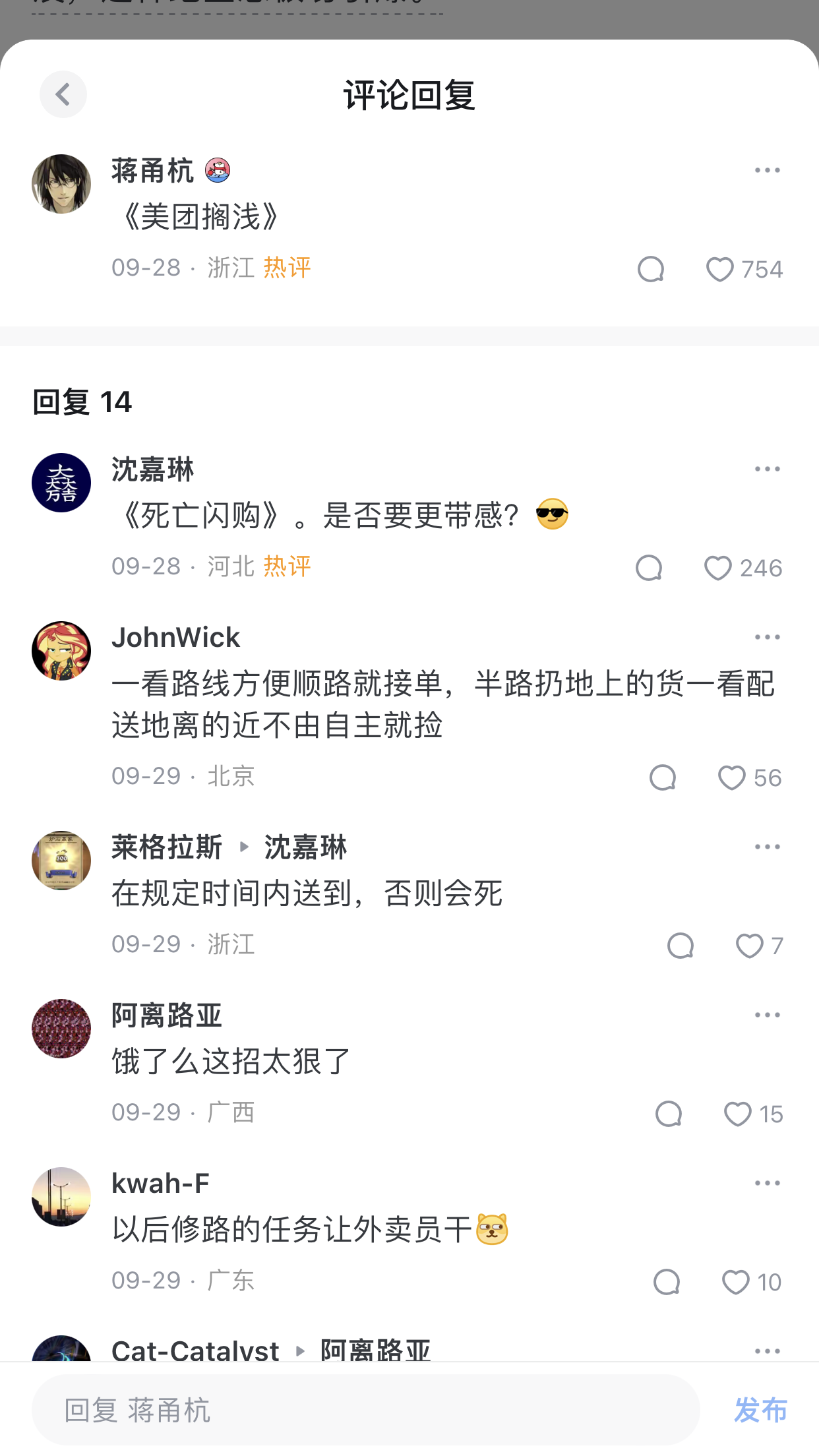819x1456 pixels.
Task: Like 阿离路亚's reply about 饿了么
Action: coord(737,1114)
